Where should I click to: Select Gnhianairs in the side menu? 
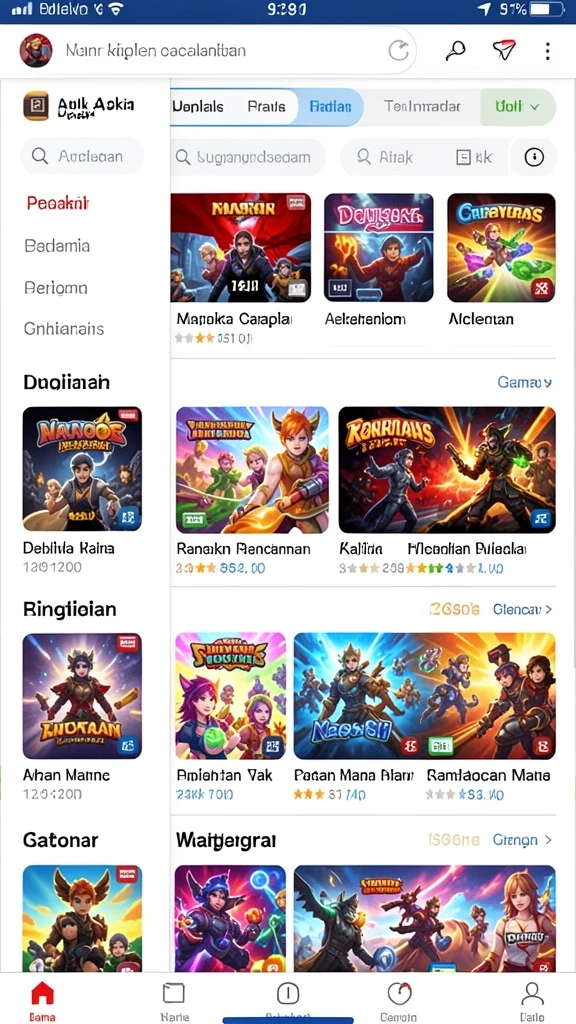pos(64,328)
